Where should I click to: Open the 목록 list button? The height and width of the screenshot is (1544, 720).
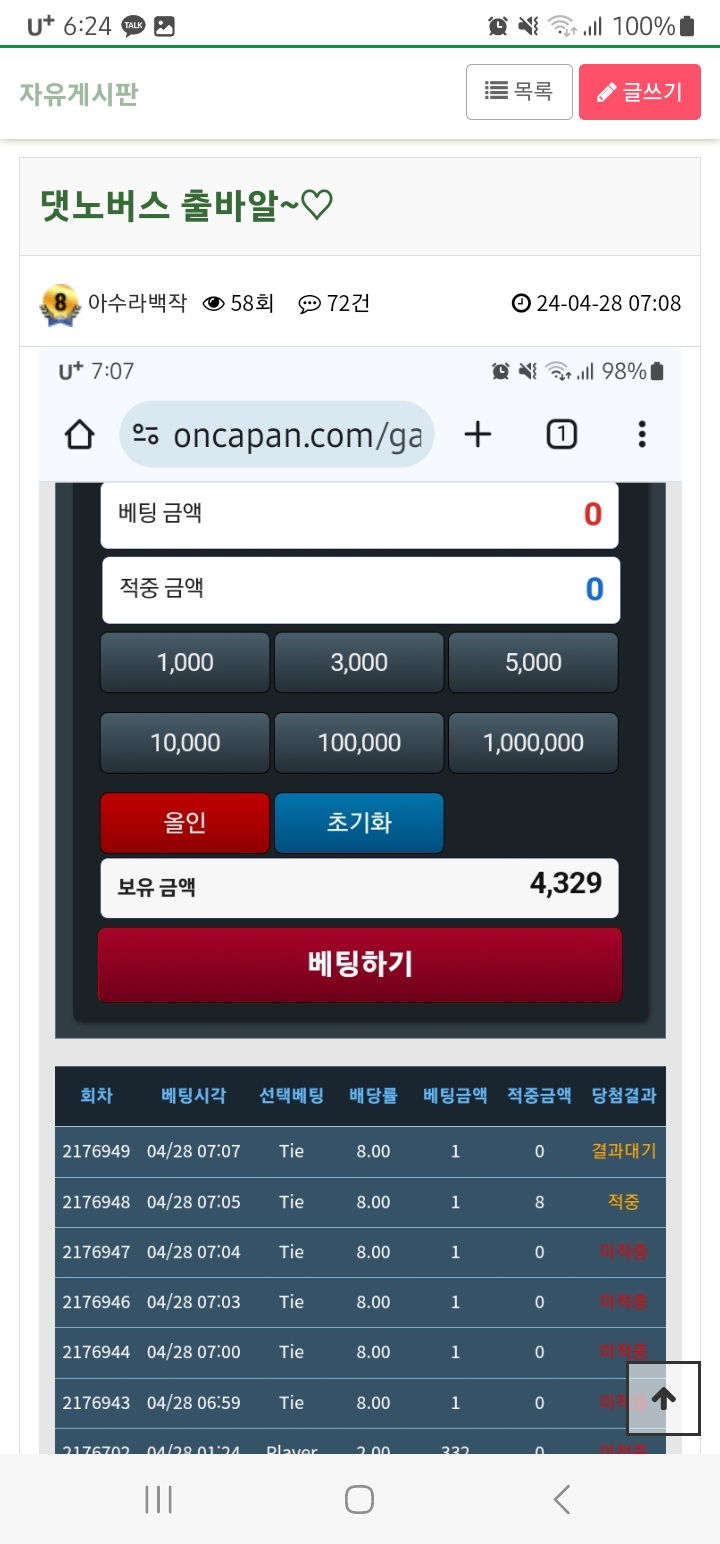[519, 92]
